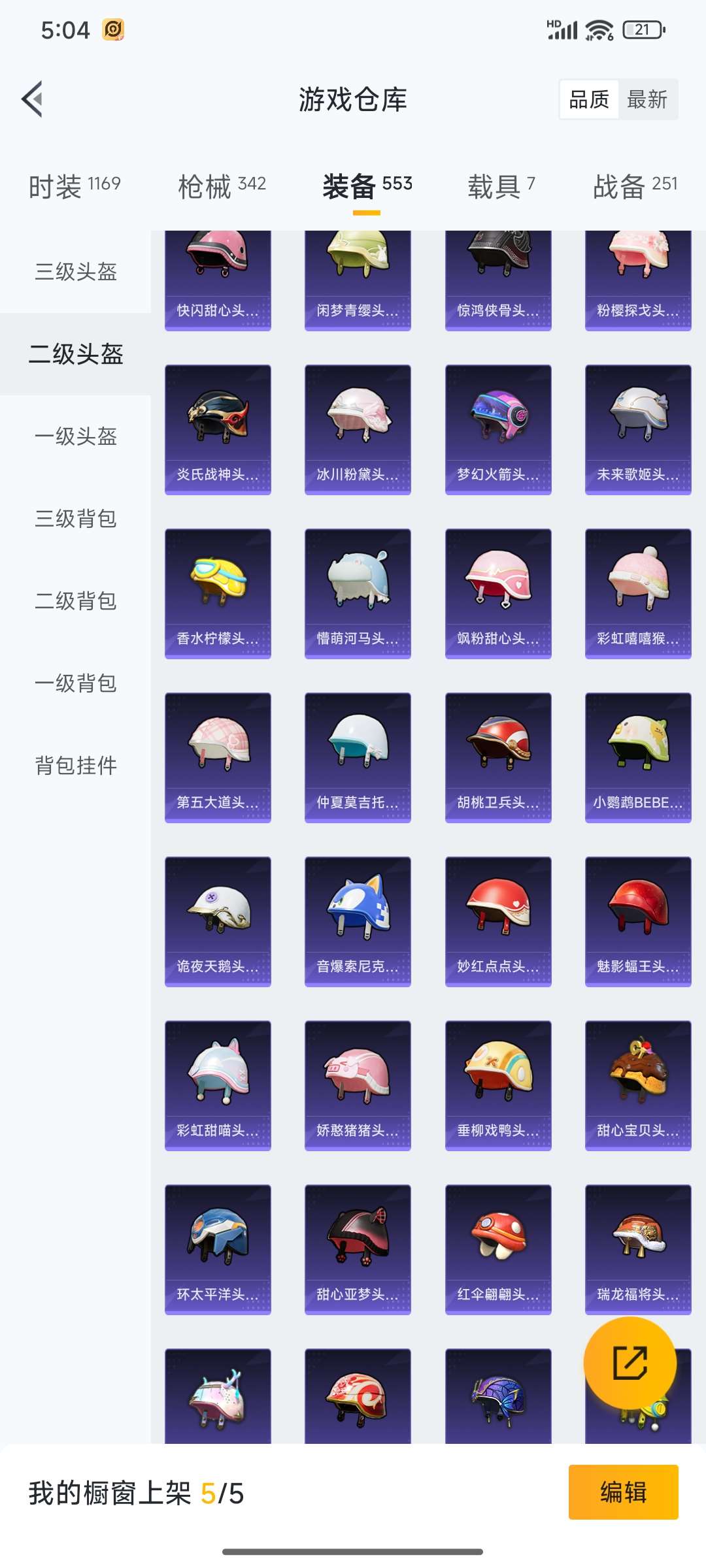Tap the Wi-Fi status icon
This screenshot has height=1568, width=706.
(x=596, y=29)
